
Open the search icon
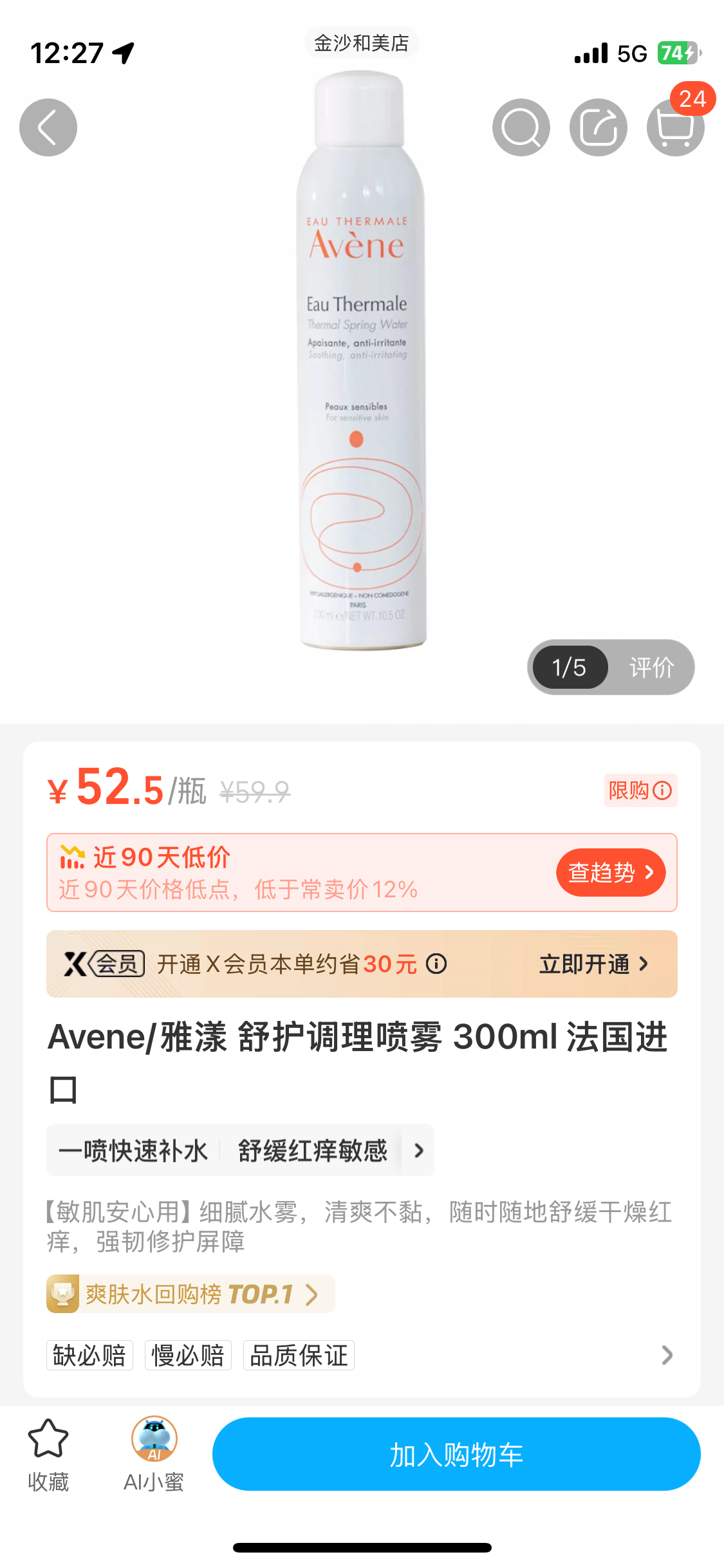click(521, 127)
